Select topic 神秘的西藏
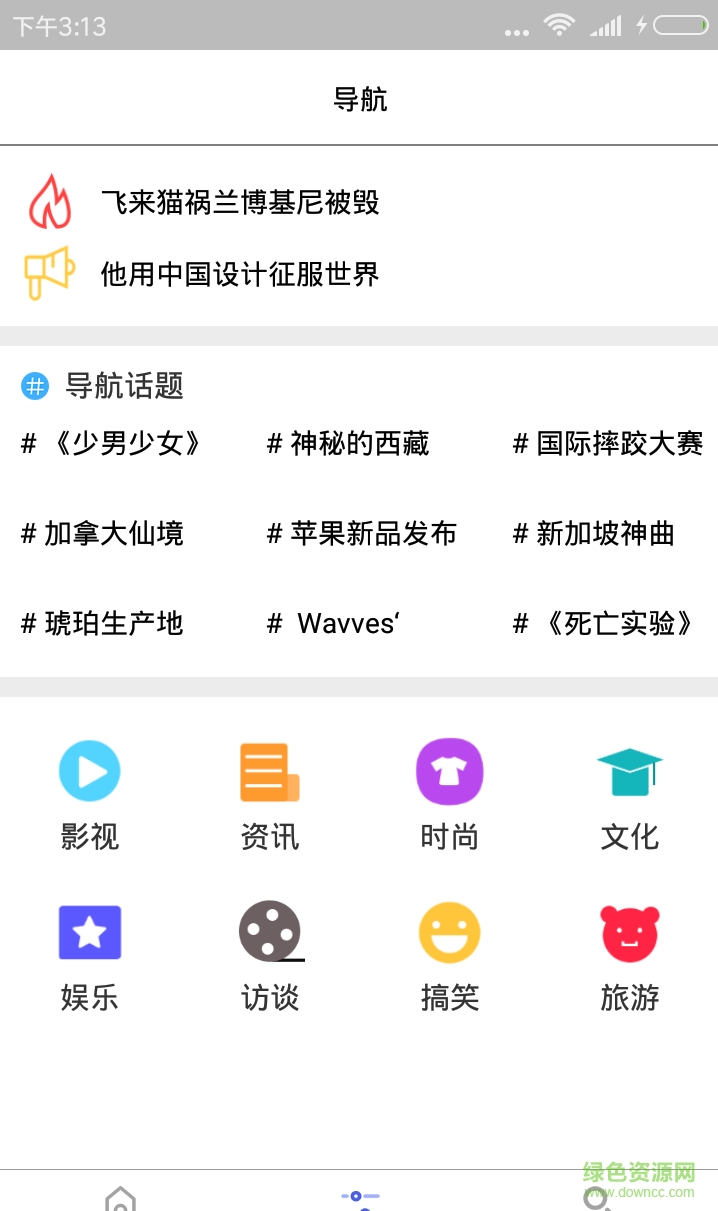The image size is (718, 1211). 348,443
